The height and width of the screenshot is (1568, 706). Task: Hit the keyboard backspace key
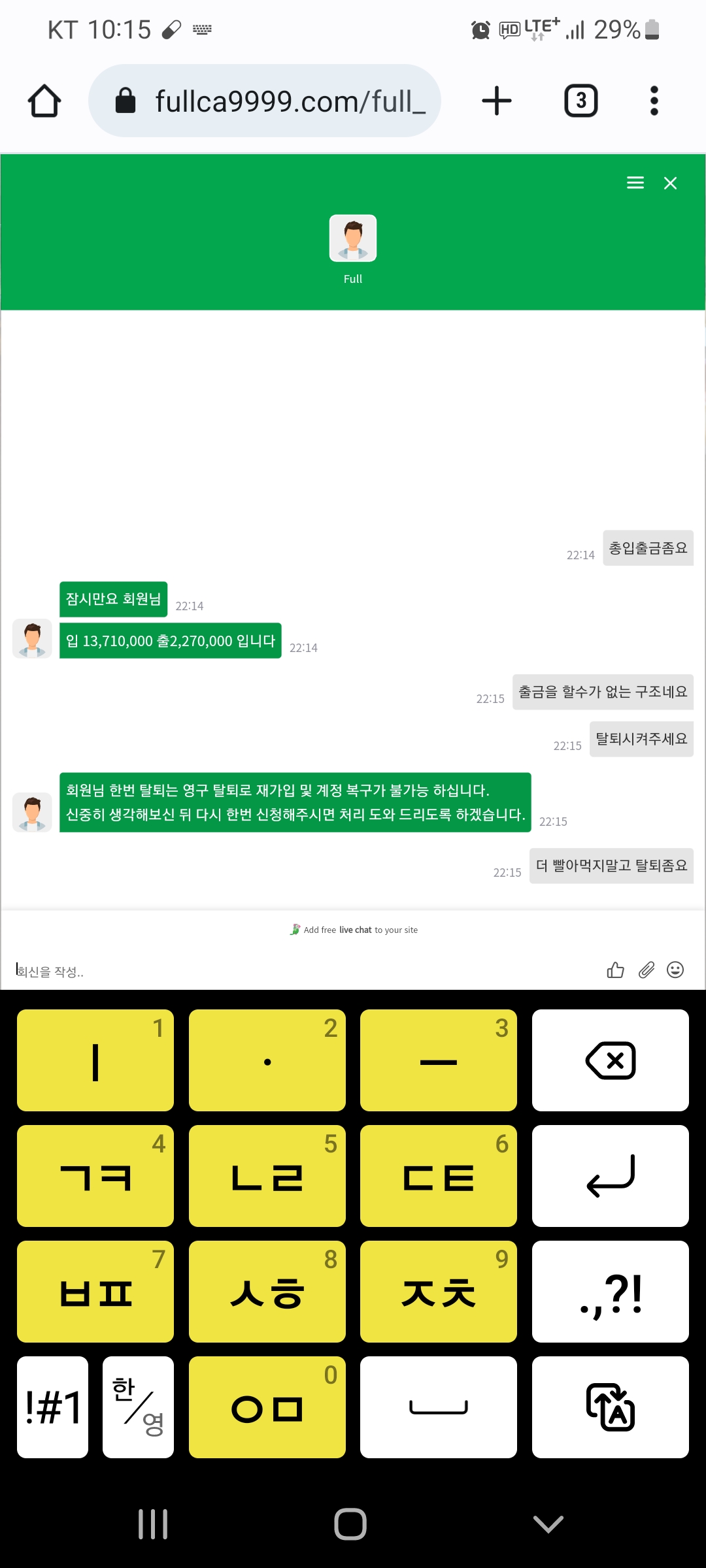pyautogui.click(x=611, y=1060)
